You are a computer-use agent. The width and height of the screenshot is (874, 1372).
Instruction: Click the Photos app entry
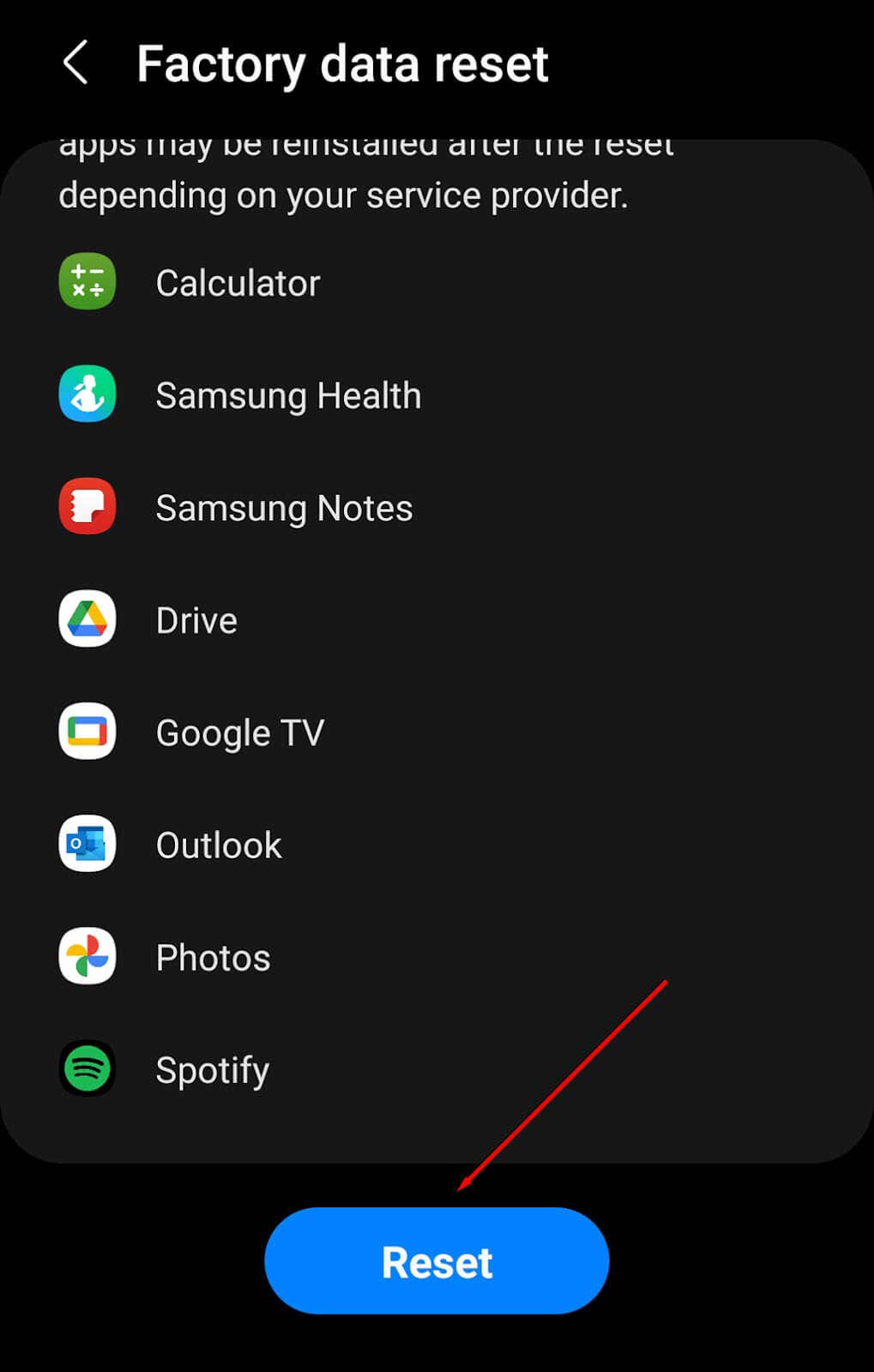coord(213,957)
